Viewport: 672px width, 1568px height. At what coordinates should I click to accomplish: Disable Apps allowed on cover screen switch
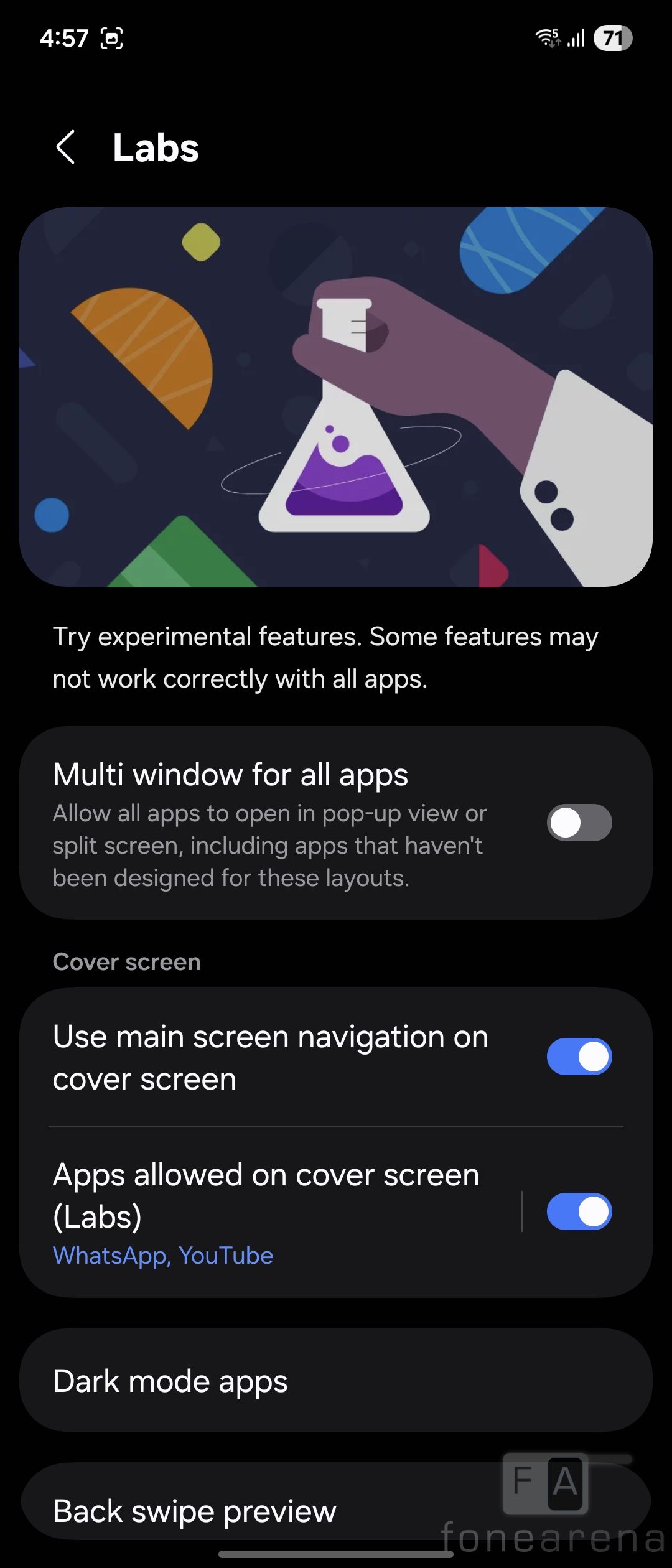coord(579,1211)
